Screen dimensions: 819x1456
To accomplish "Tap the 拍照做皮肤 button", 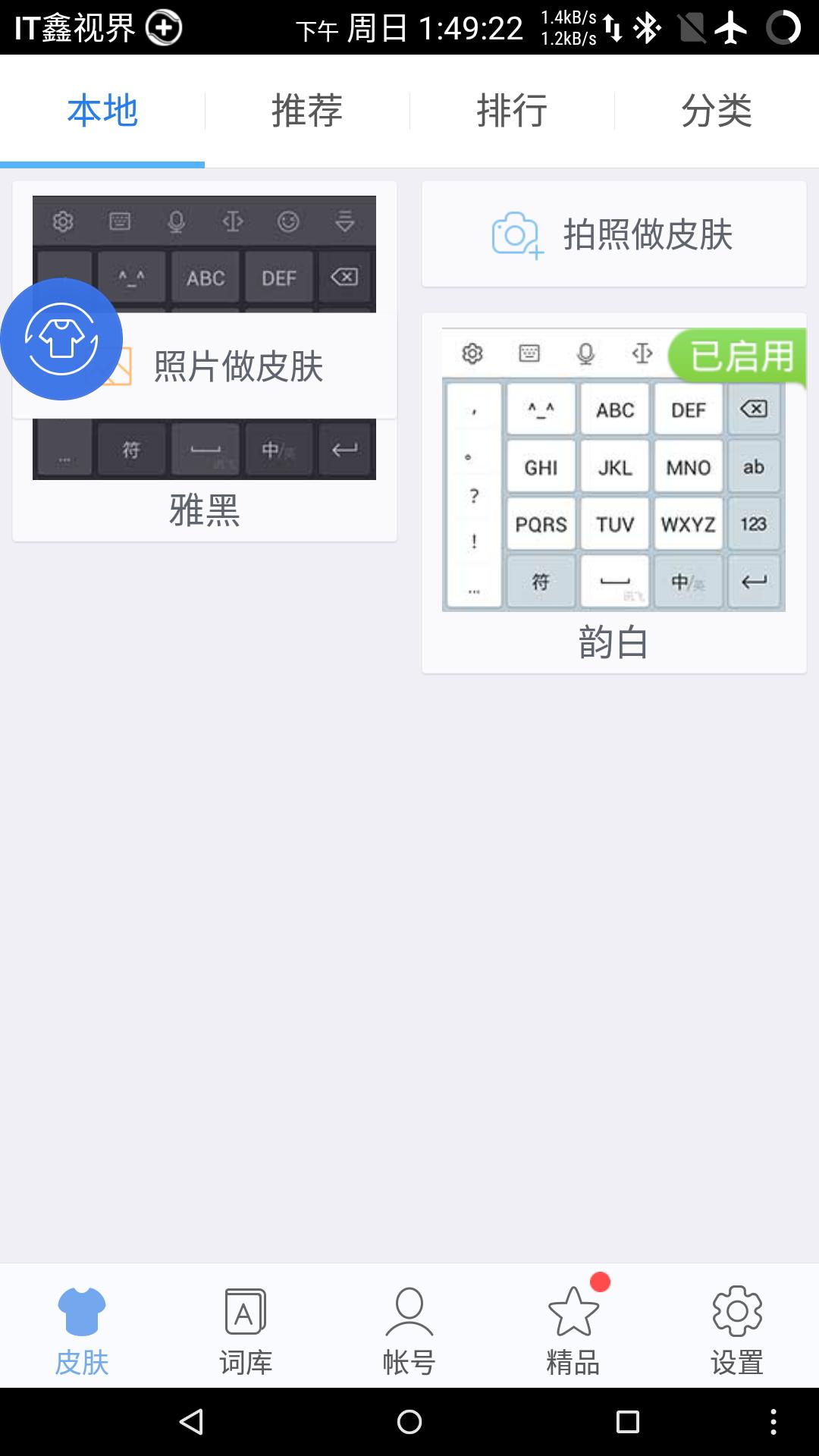I will (613, 233).
